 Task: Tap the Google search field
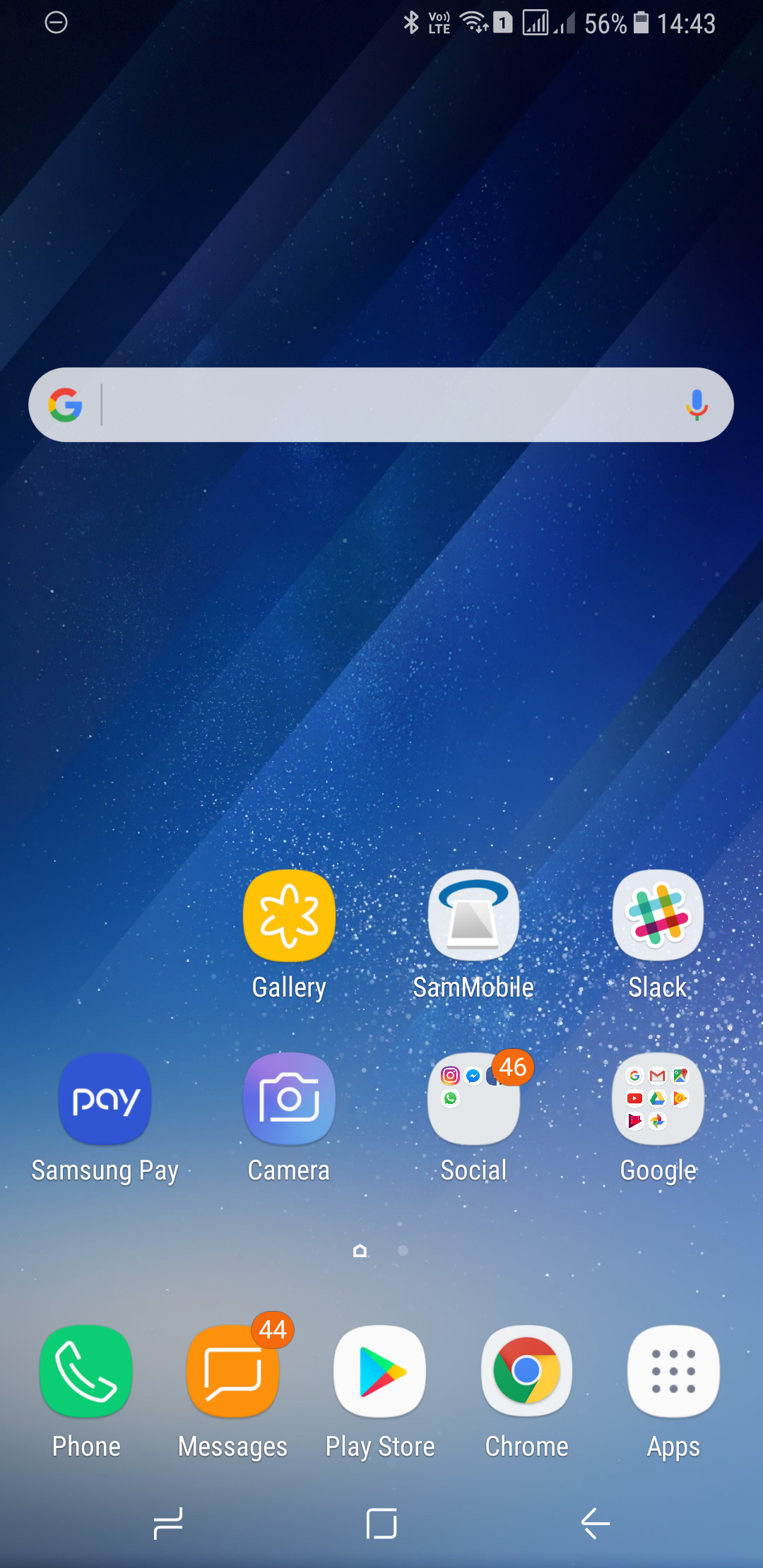381,405
